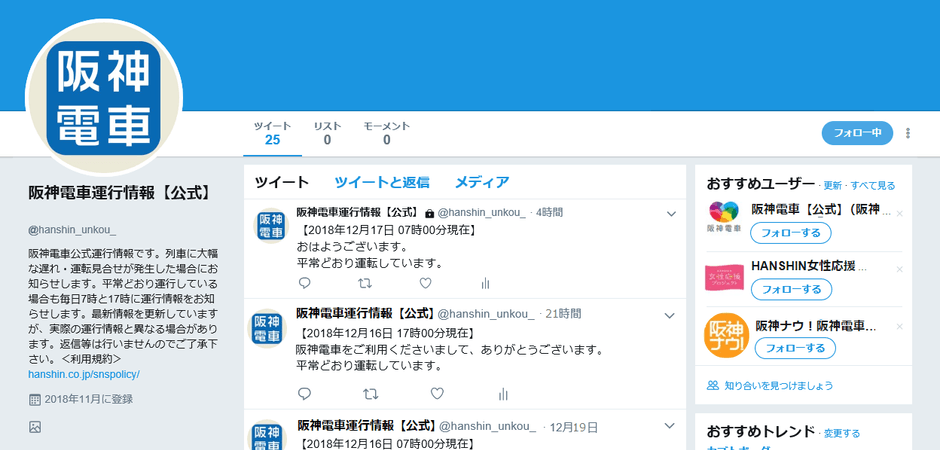940x450 pixels.
Task: Reply to the 07時00分 December 17 tweet
Action: coord(305,284)
